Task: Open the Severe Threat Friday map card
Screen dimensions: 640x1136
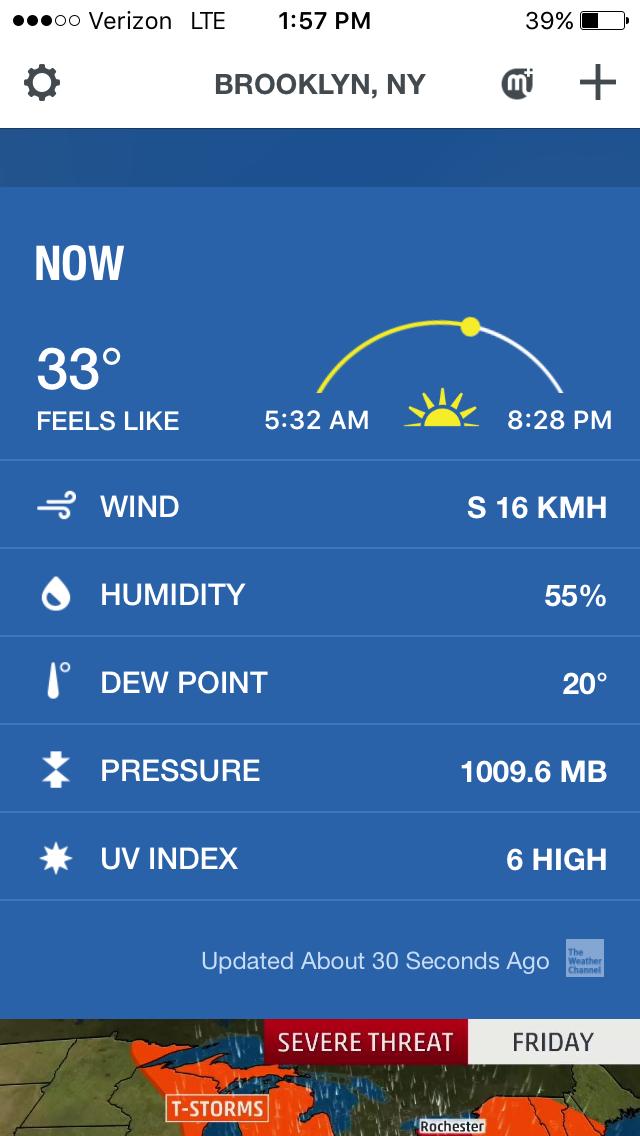Action: (320, 1078)
